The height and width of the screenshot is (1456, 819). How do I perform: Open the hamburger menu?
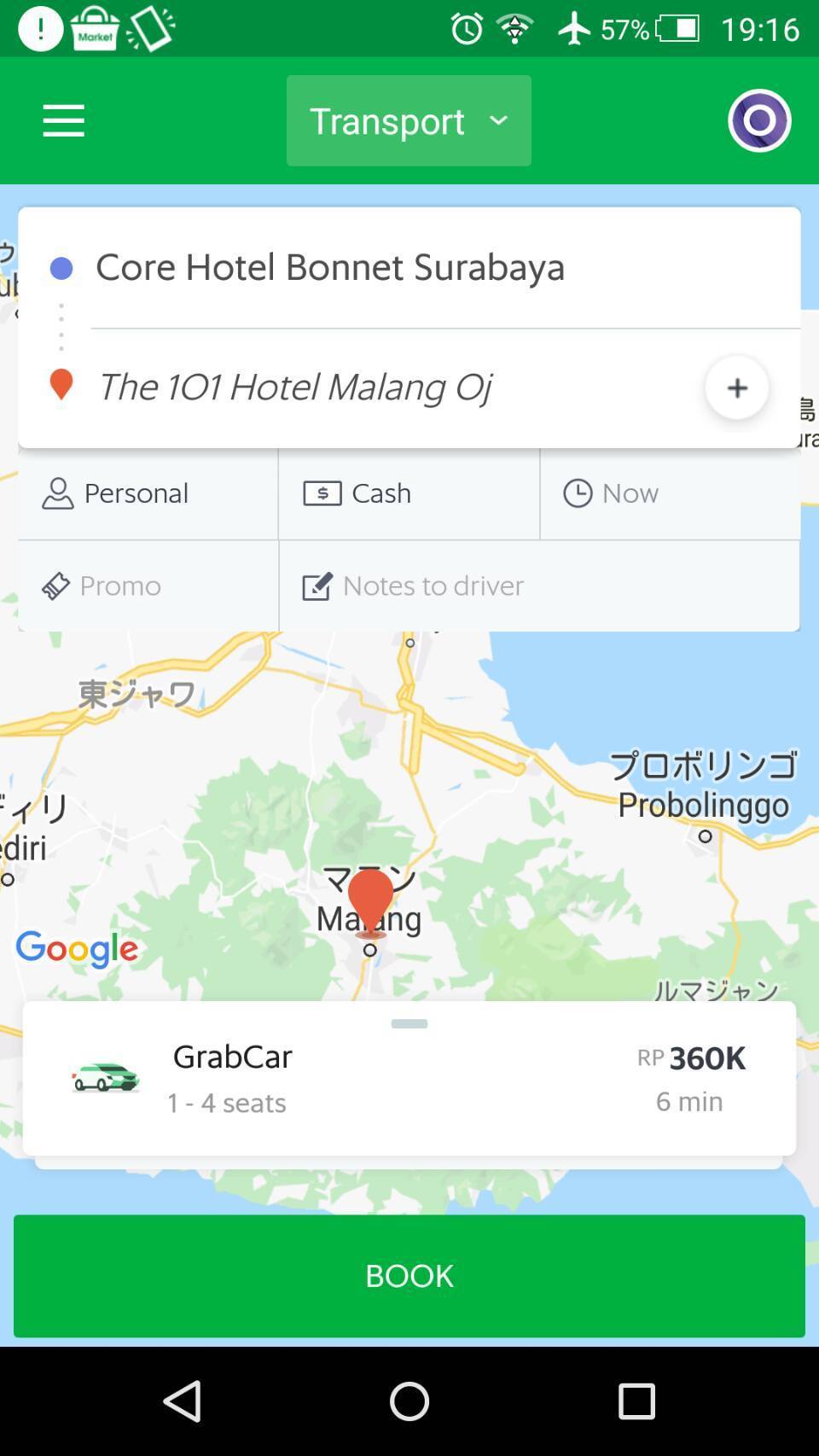click(x=64, y=120)
